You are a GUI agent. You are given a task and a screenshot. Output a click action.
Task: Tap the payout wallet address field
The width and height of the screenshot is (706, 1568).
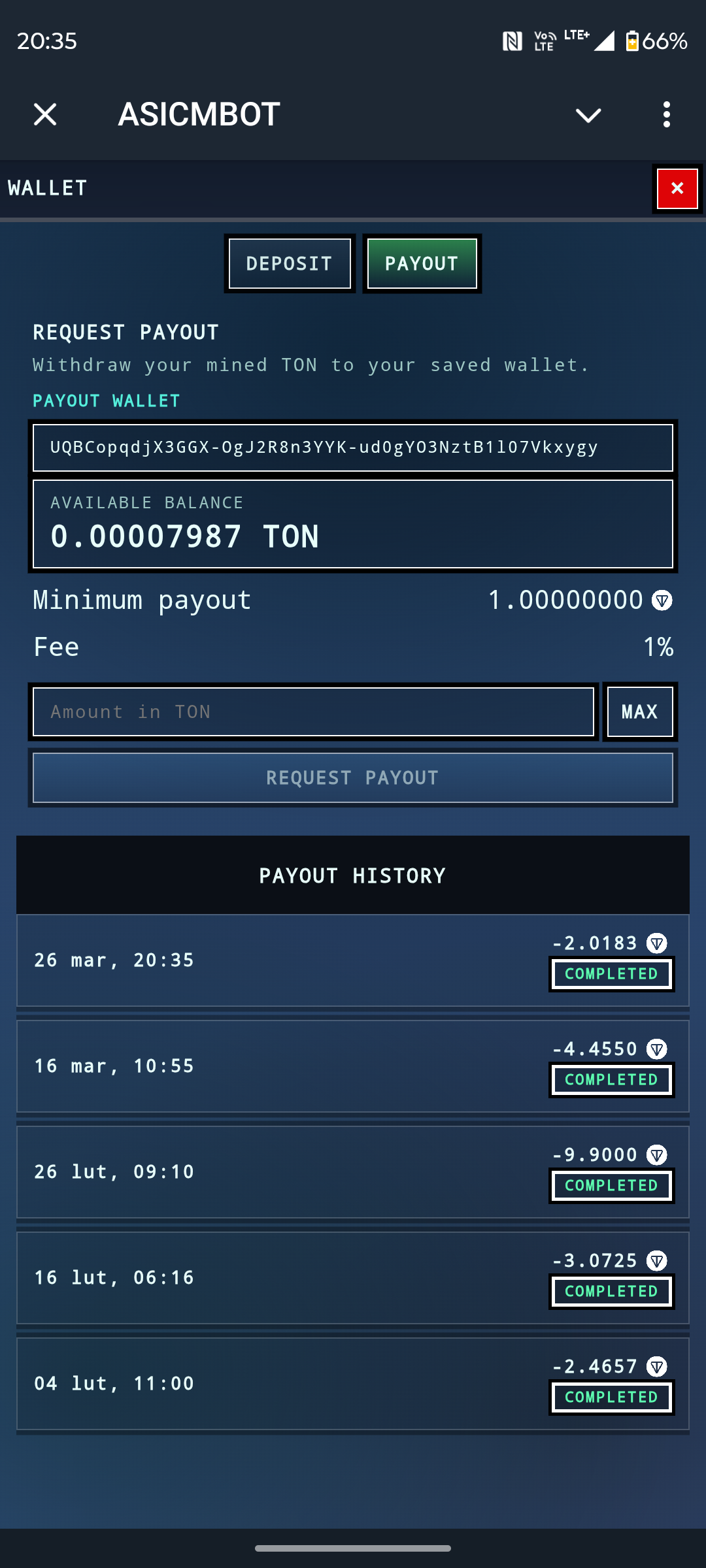tap(352, 448)
